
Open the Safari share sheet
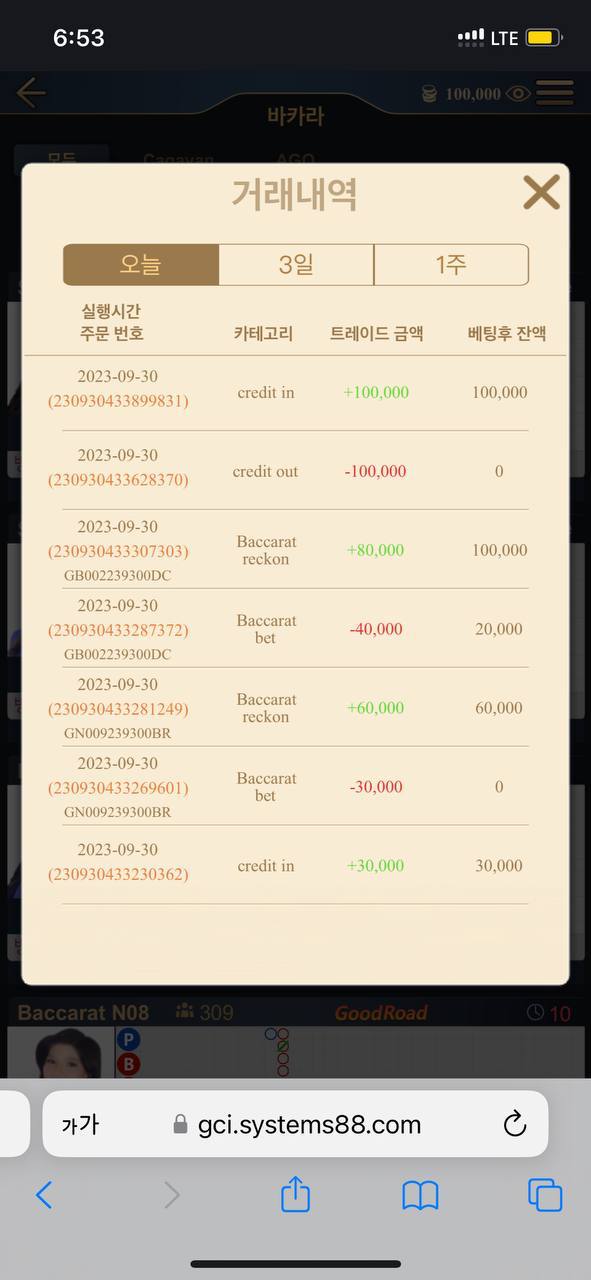coord(295,1193)
